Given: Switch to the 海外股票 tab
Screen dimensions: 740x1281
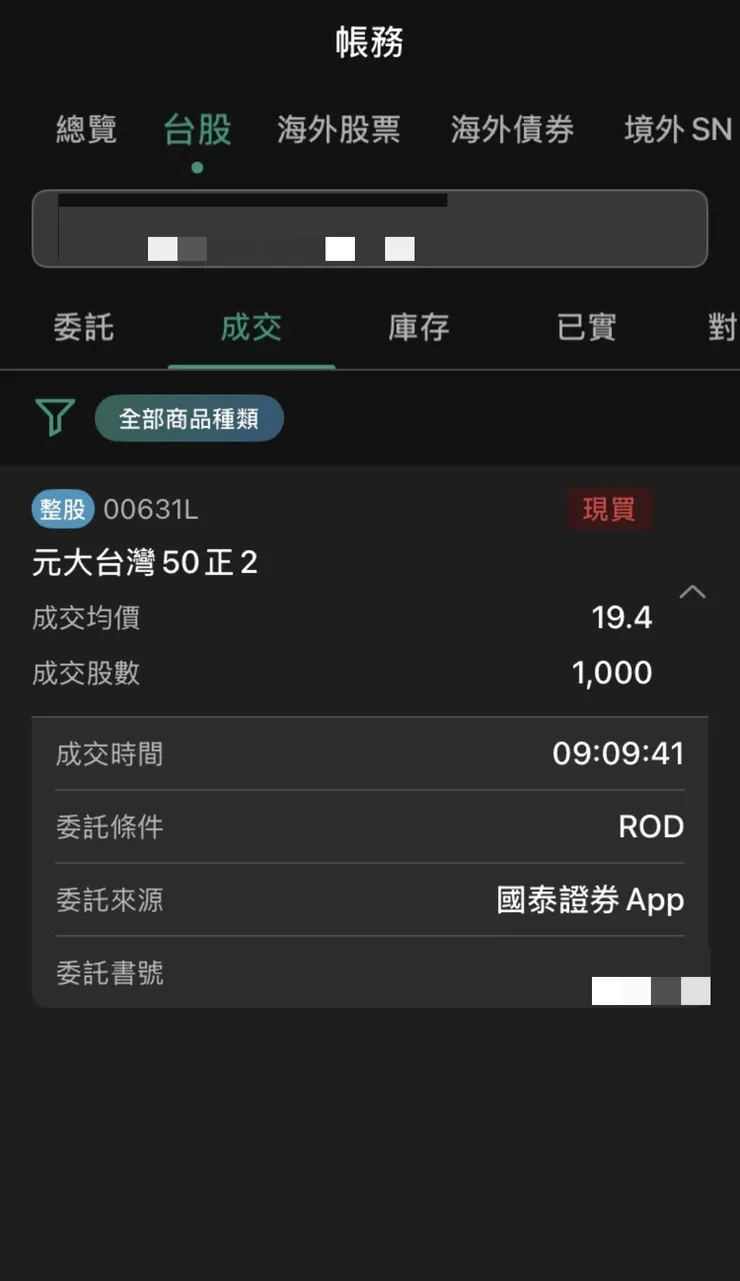Looking at the screenshot, I should pyautogui.click(x=340, y=130).
